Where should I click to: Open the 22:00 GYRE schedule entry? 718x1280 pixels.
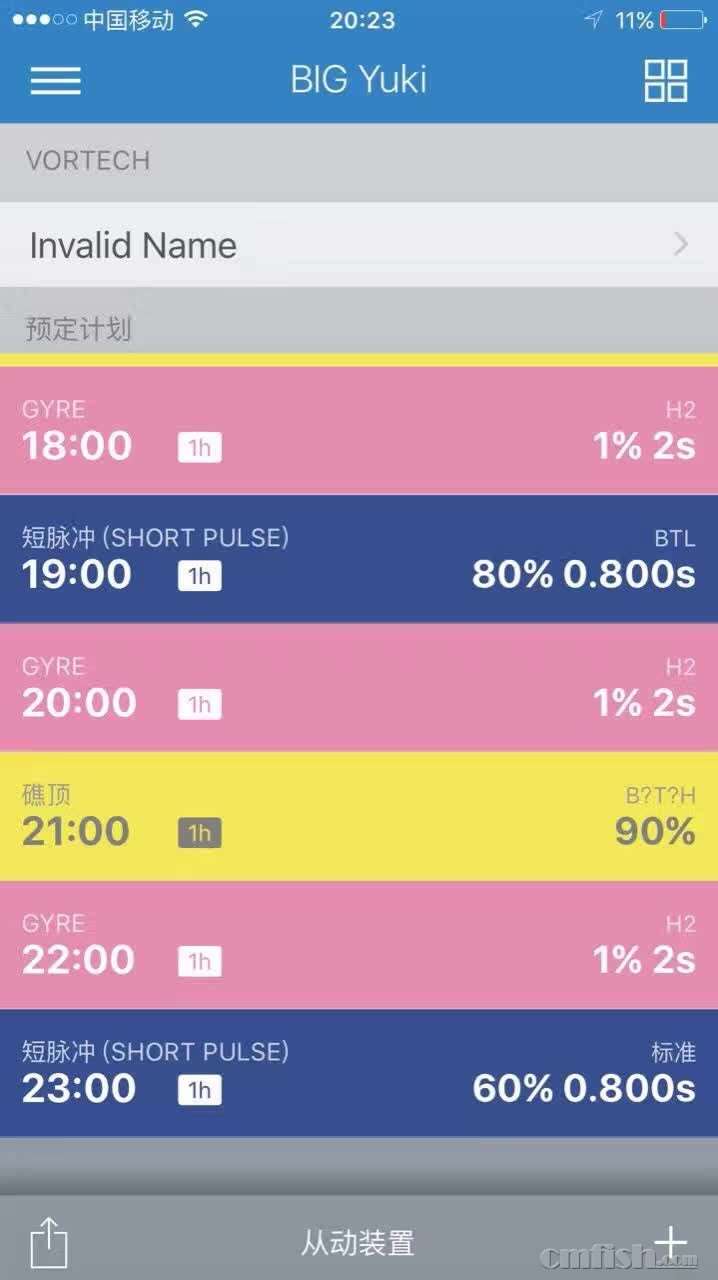coord(359,944)
